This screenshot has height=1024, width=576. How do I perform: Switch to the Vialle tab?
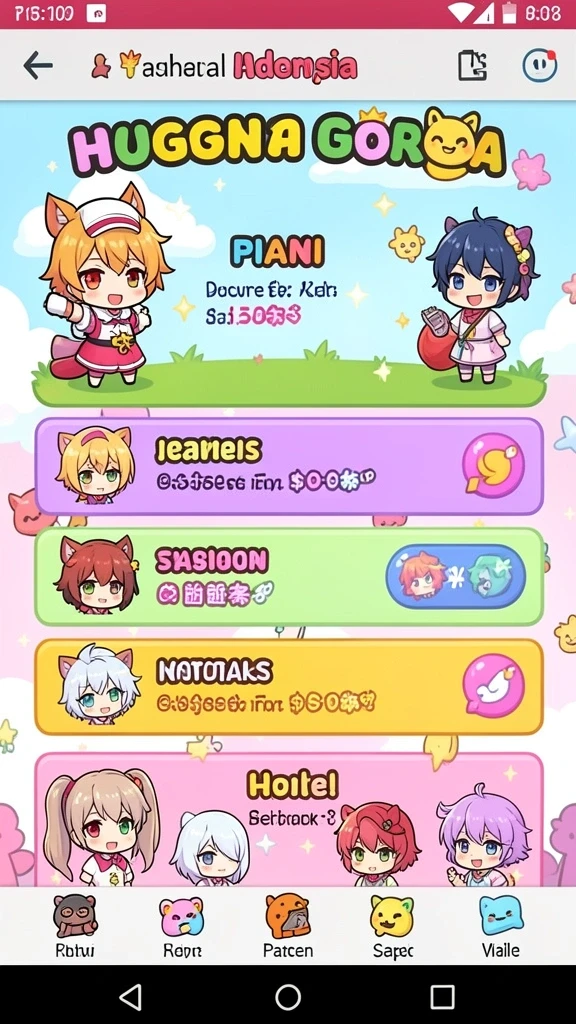[x=501, y=926]
